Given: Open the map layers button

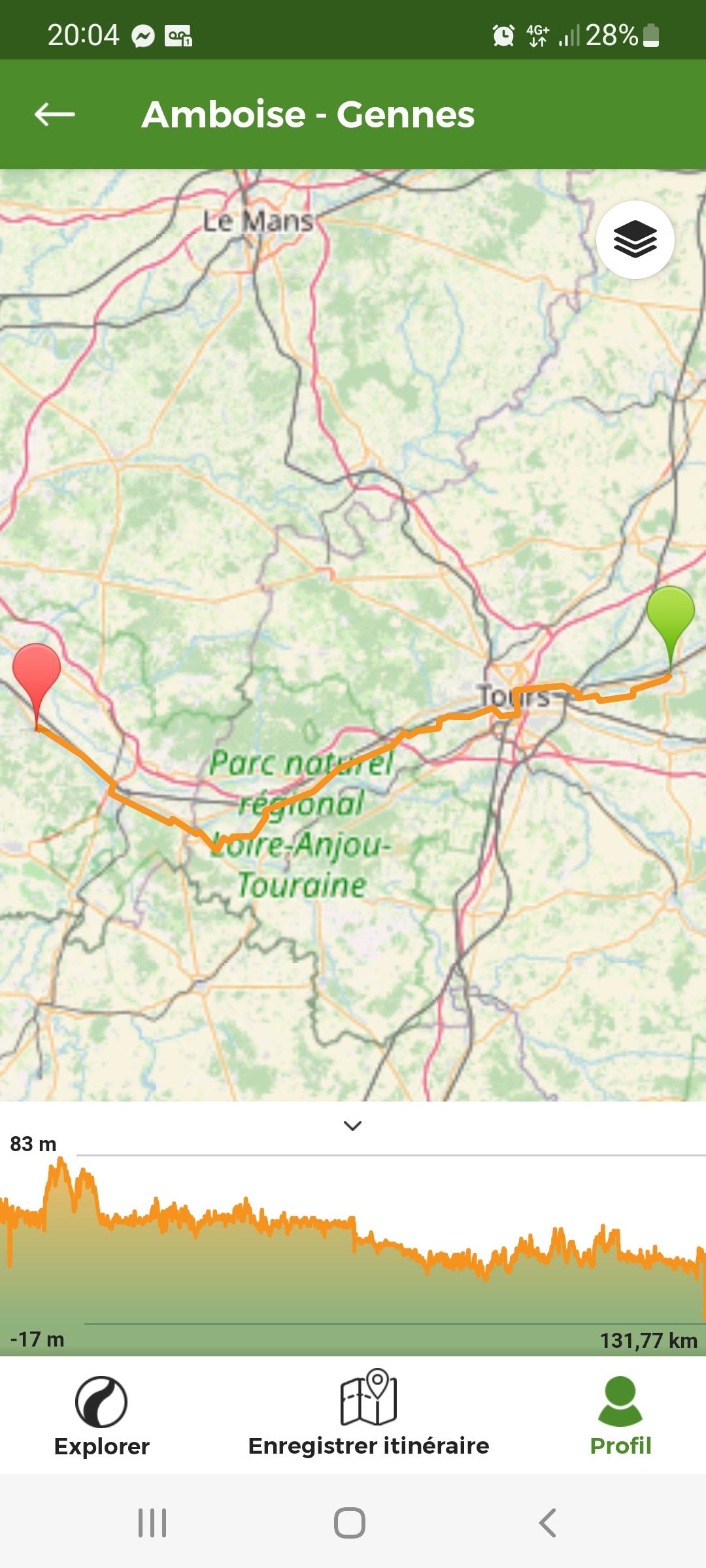Looking at the screenshot, I should 635,240.
